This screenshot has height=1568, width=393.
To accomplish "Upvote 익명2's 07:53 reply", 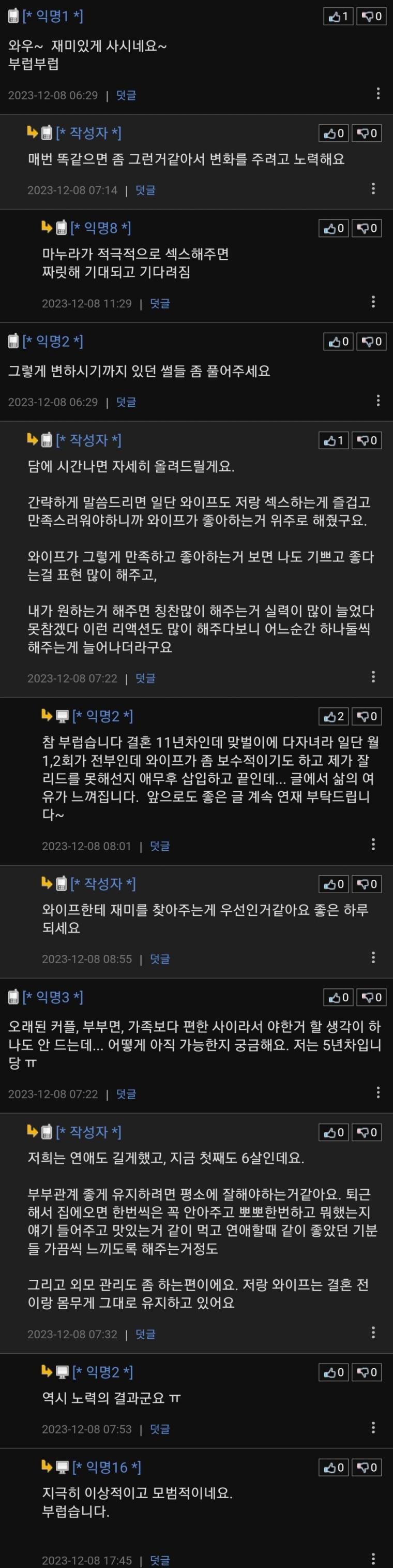I will point(334,1372).
